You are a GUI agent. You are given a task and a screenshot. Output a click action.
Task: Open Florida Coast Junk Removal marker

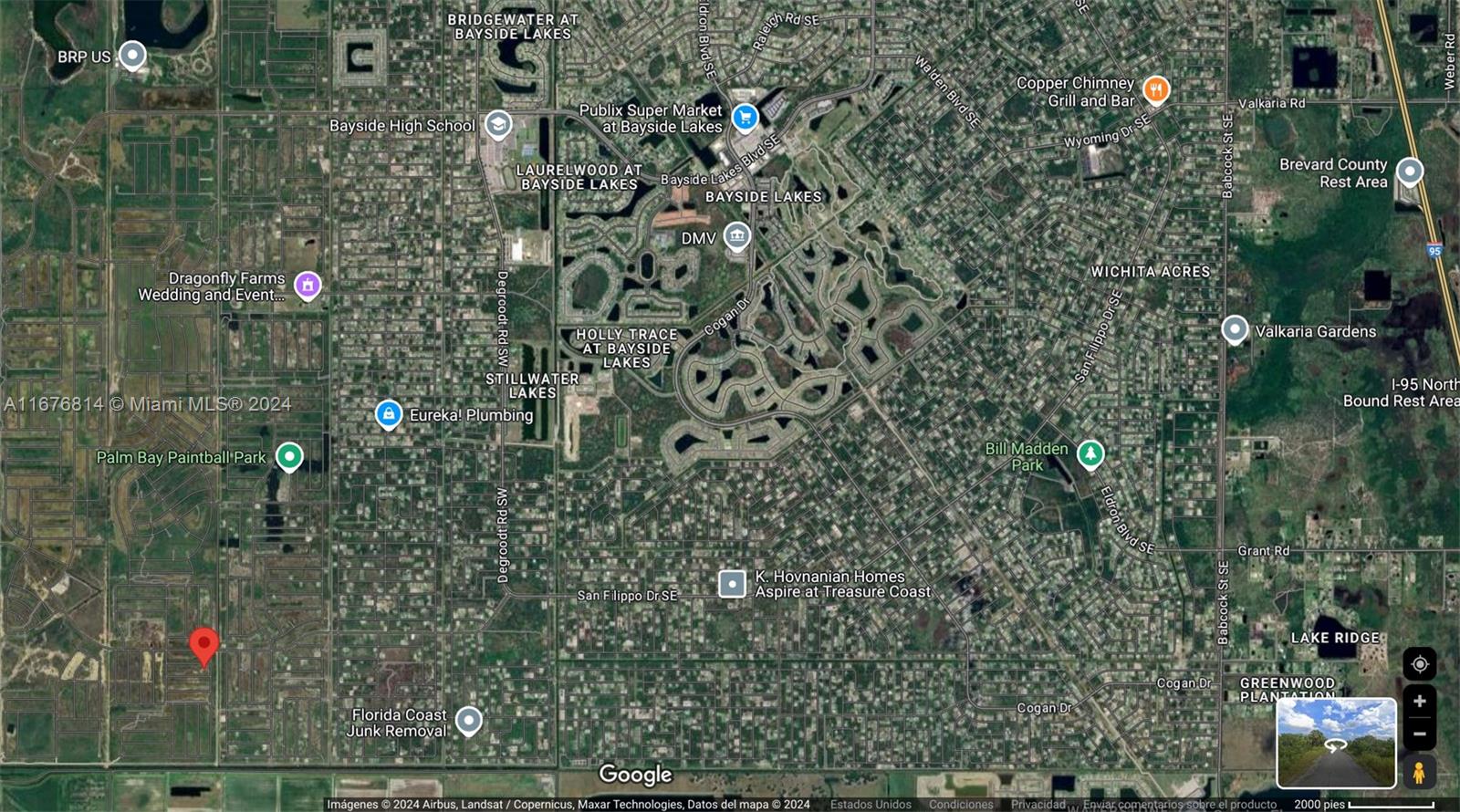click(469, 721)
